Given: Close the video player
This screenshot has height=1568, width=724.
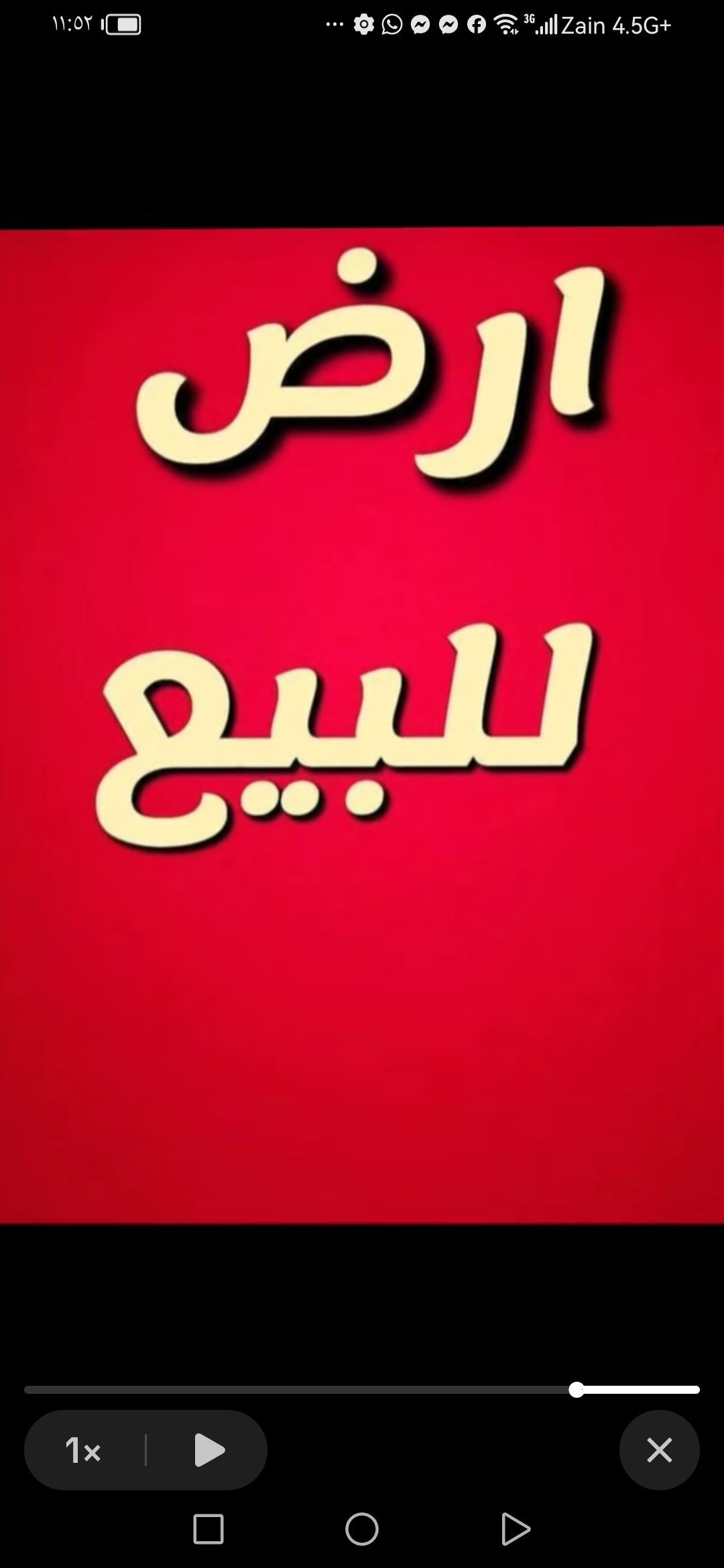Looking at the screenshot, I should click(659, 1451).
